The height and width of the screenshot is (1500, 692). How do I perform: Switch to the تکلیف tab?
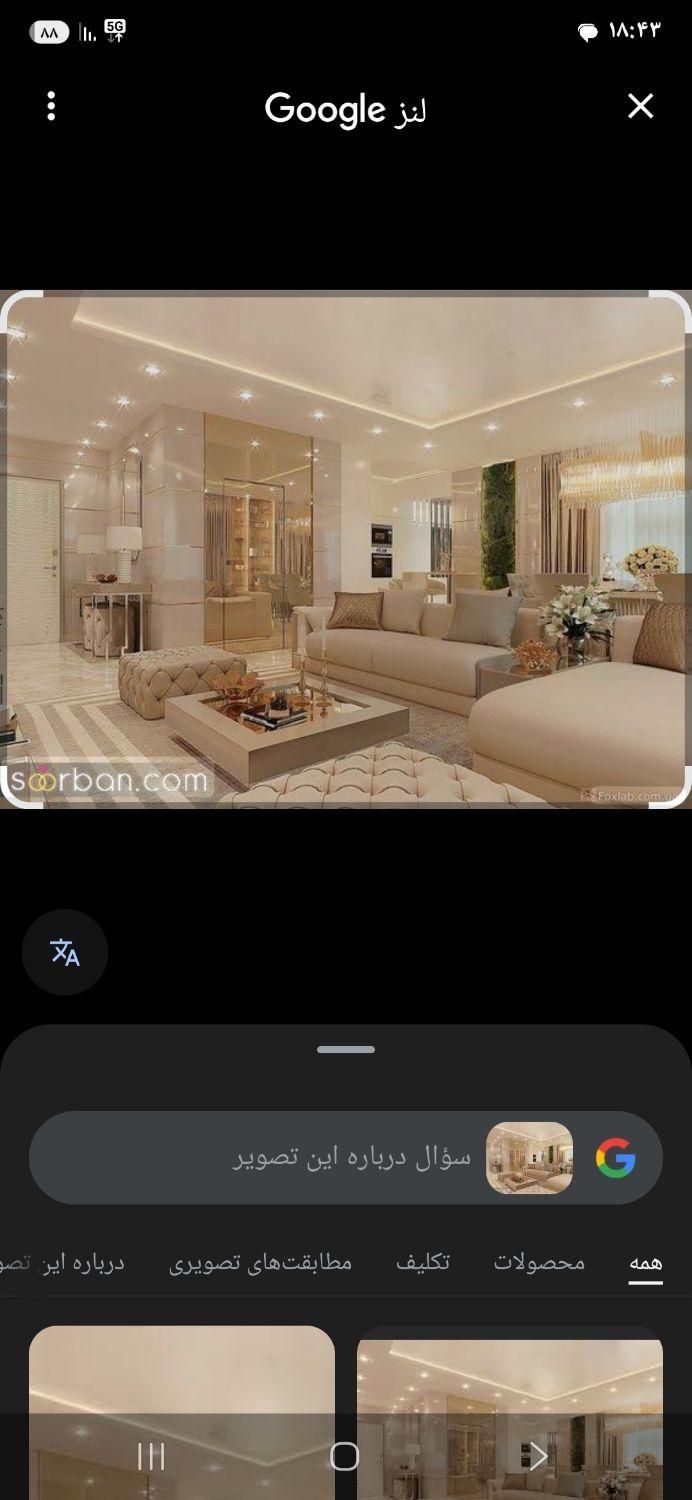423,1262
